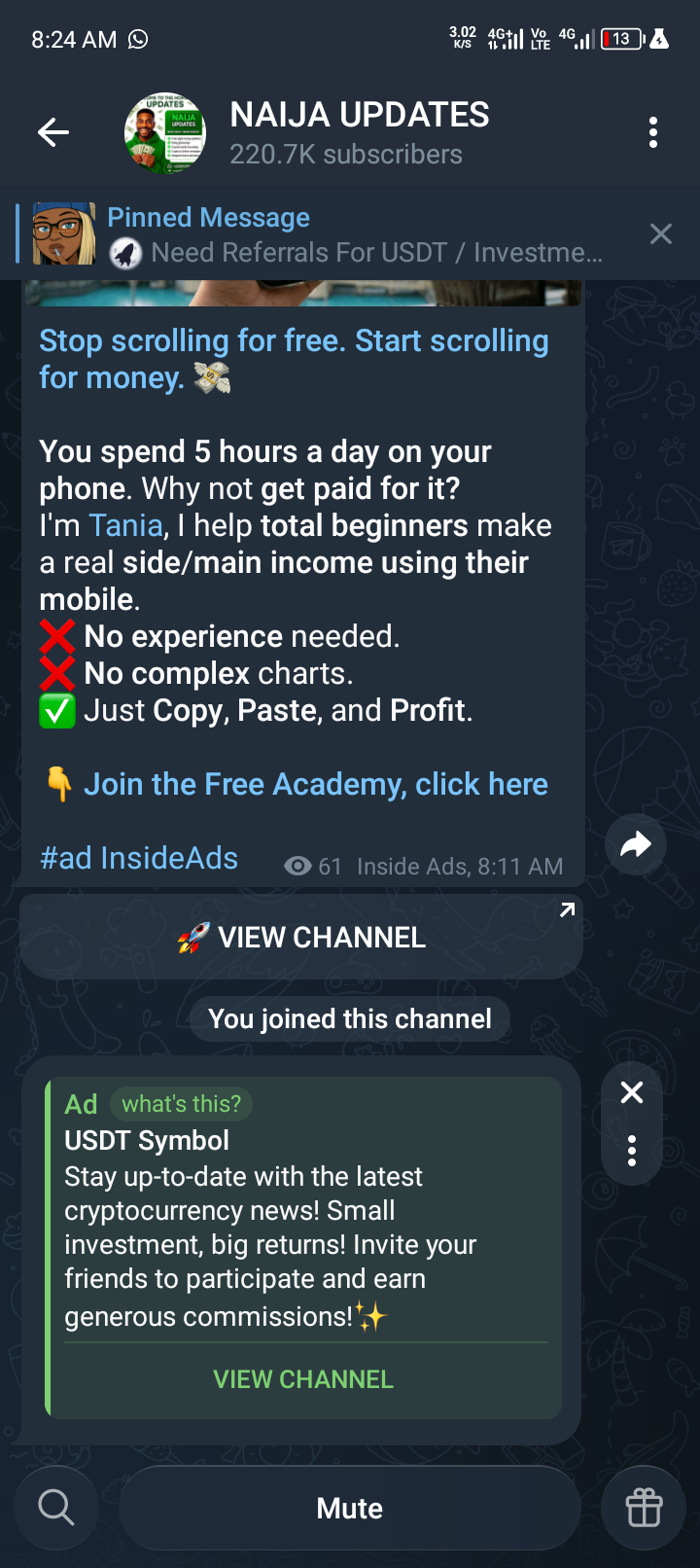Go back from NAIJA UPDATES channel
The image size is (700, 1568).
click(x=53, y=132)
